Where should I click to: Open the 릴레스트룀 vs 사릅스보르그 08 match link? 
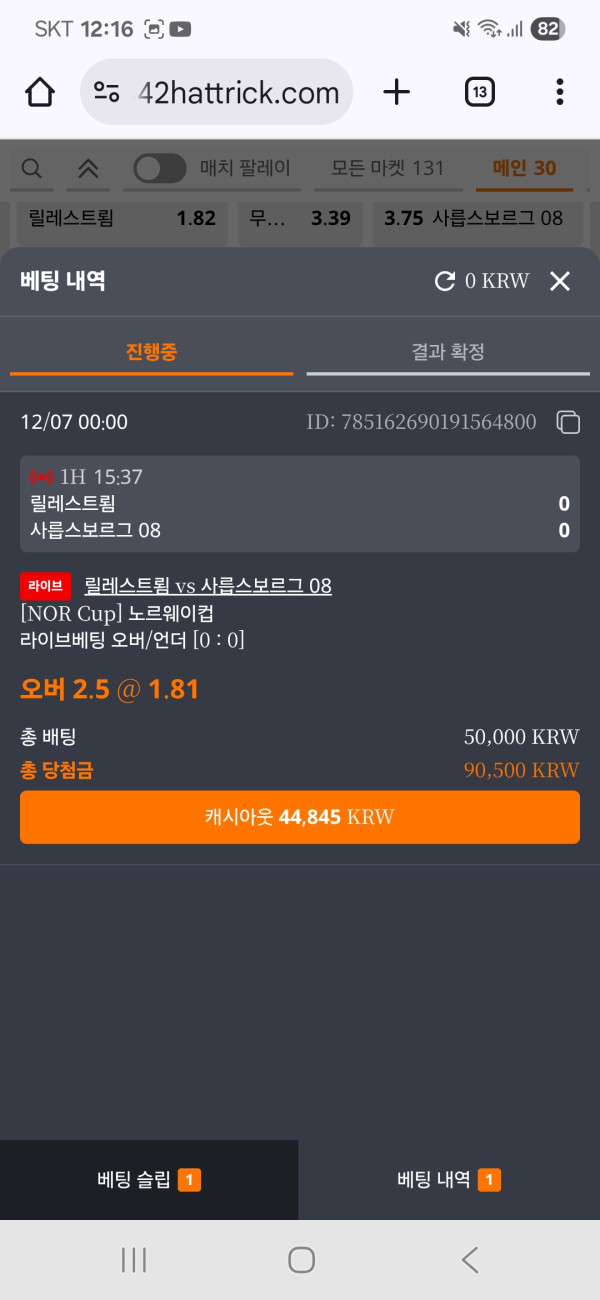208,586
